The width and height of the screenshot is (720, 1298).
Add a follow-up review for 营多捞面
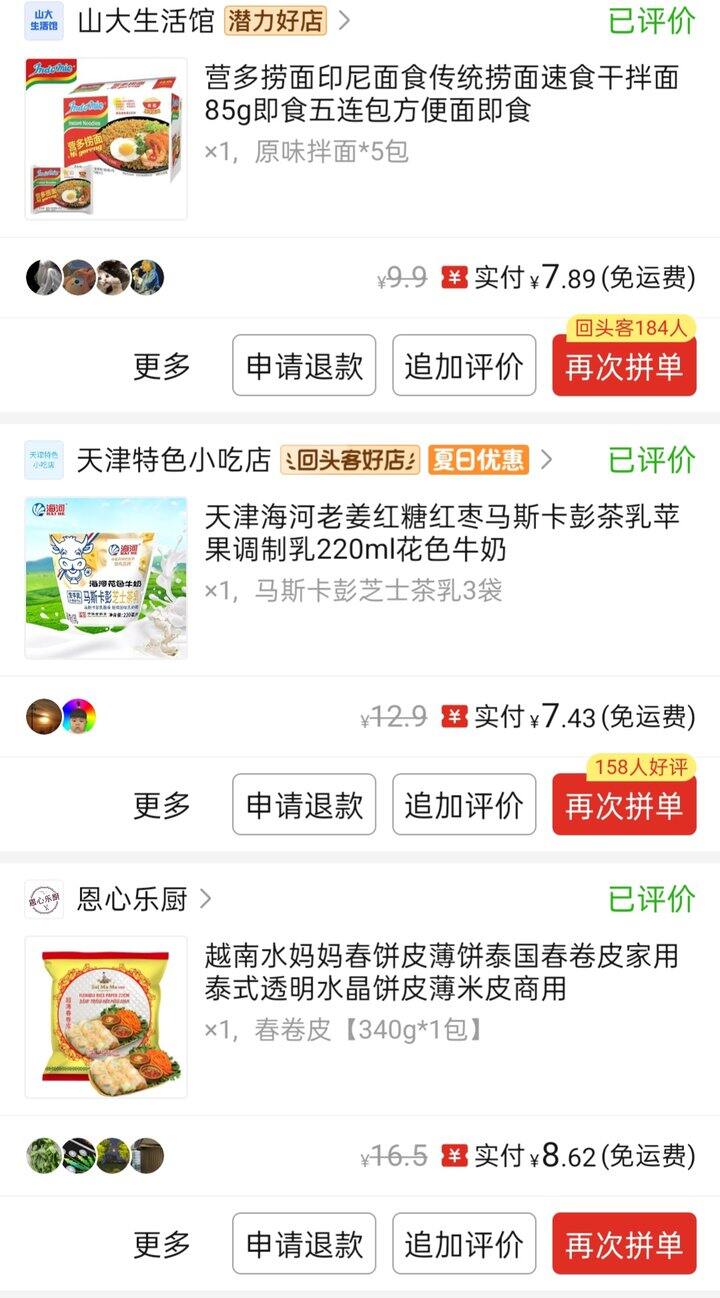[x=463, y=366]
